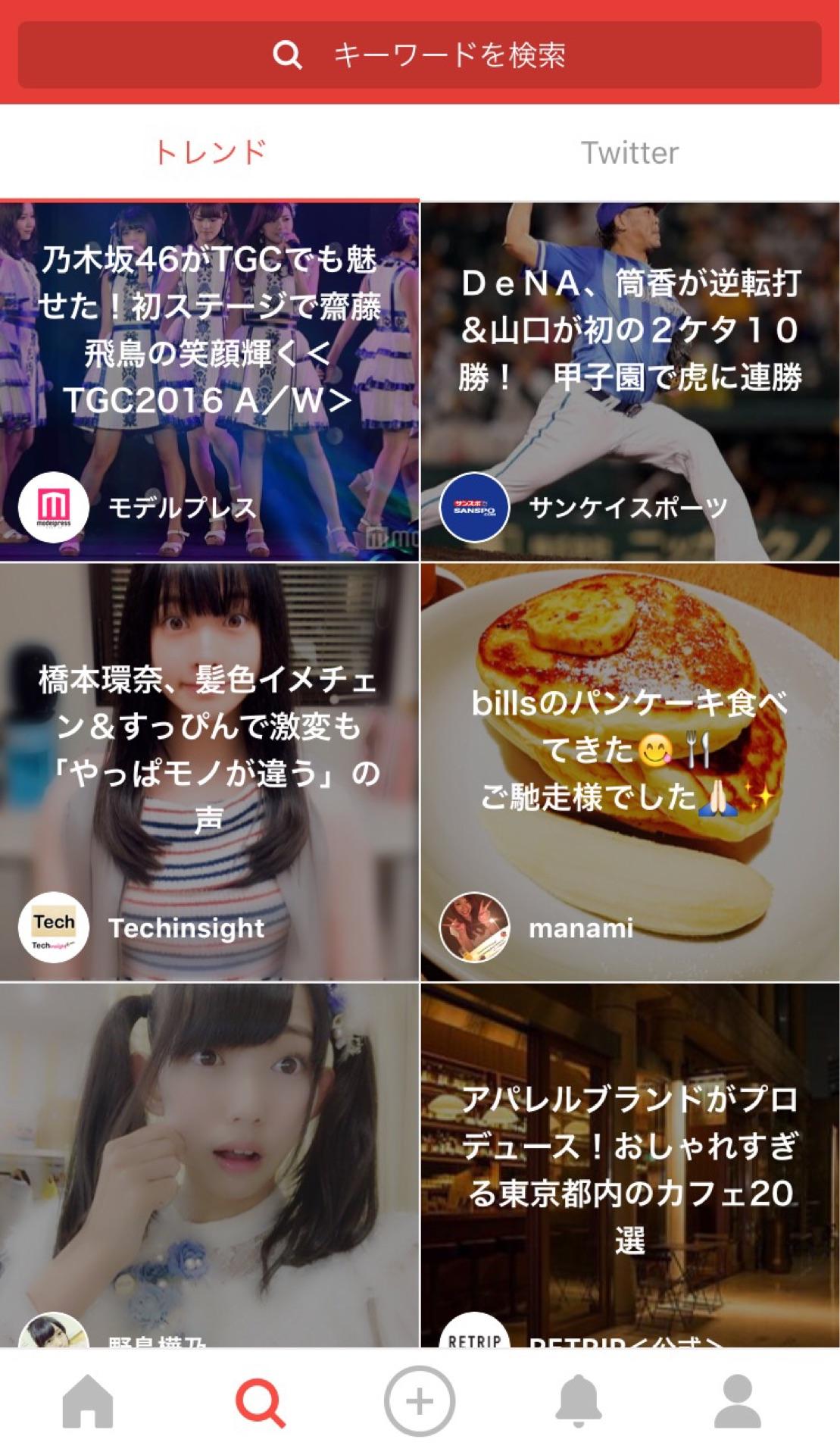Screen dimensions: 840x1455
Task: Open the 東京都内のカフェ20選 article
Action: [630, 1166]
